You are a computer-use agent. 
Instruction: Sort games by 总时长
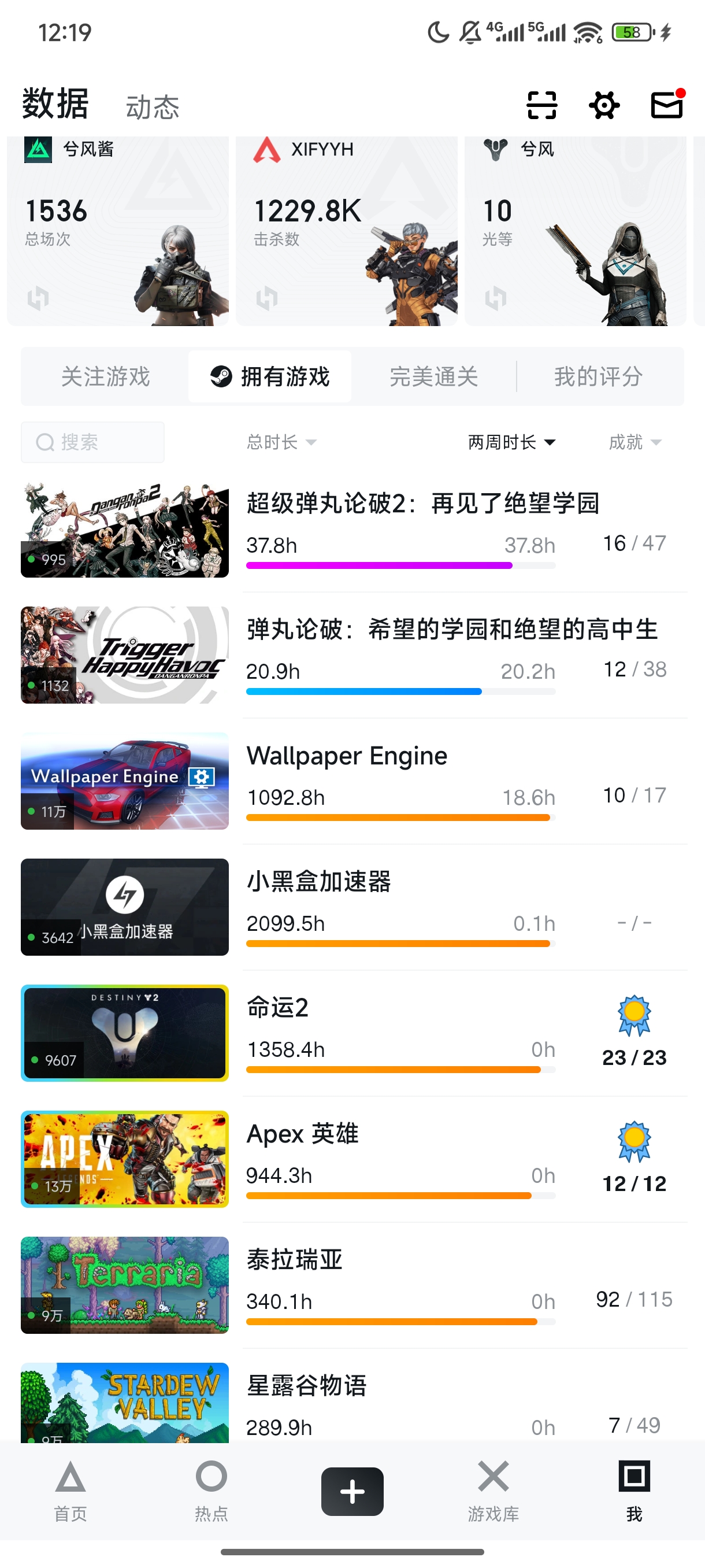pyautogui.click(x=281, y=442)
